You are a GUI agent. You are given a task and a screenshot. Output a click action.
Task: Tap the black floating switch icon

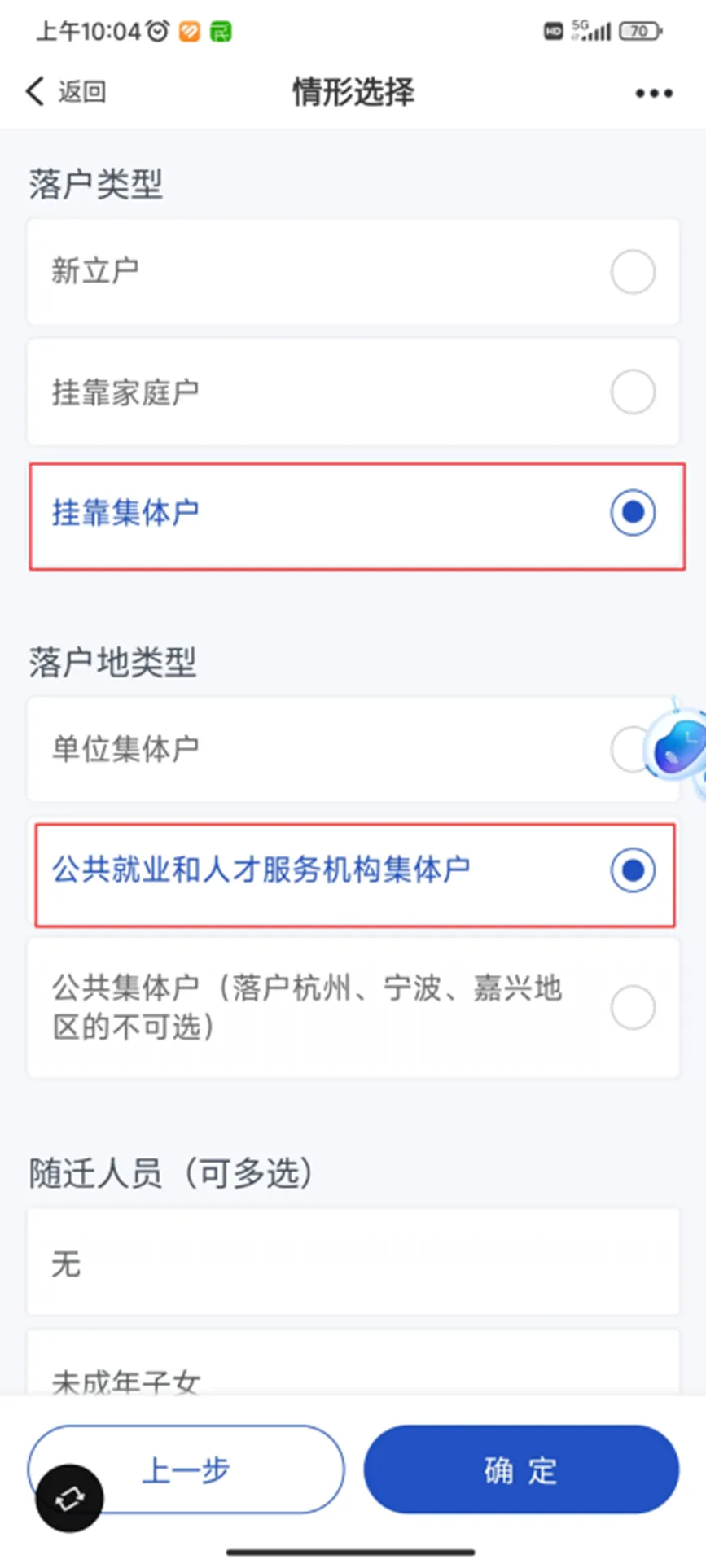[69, 1497]
